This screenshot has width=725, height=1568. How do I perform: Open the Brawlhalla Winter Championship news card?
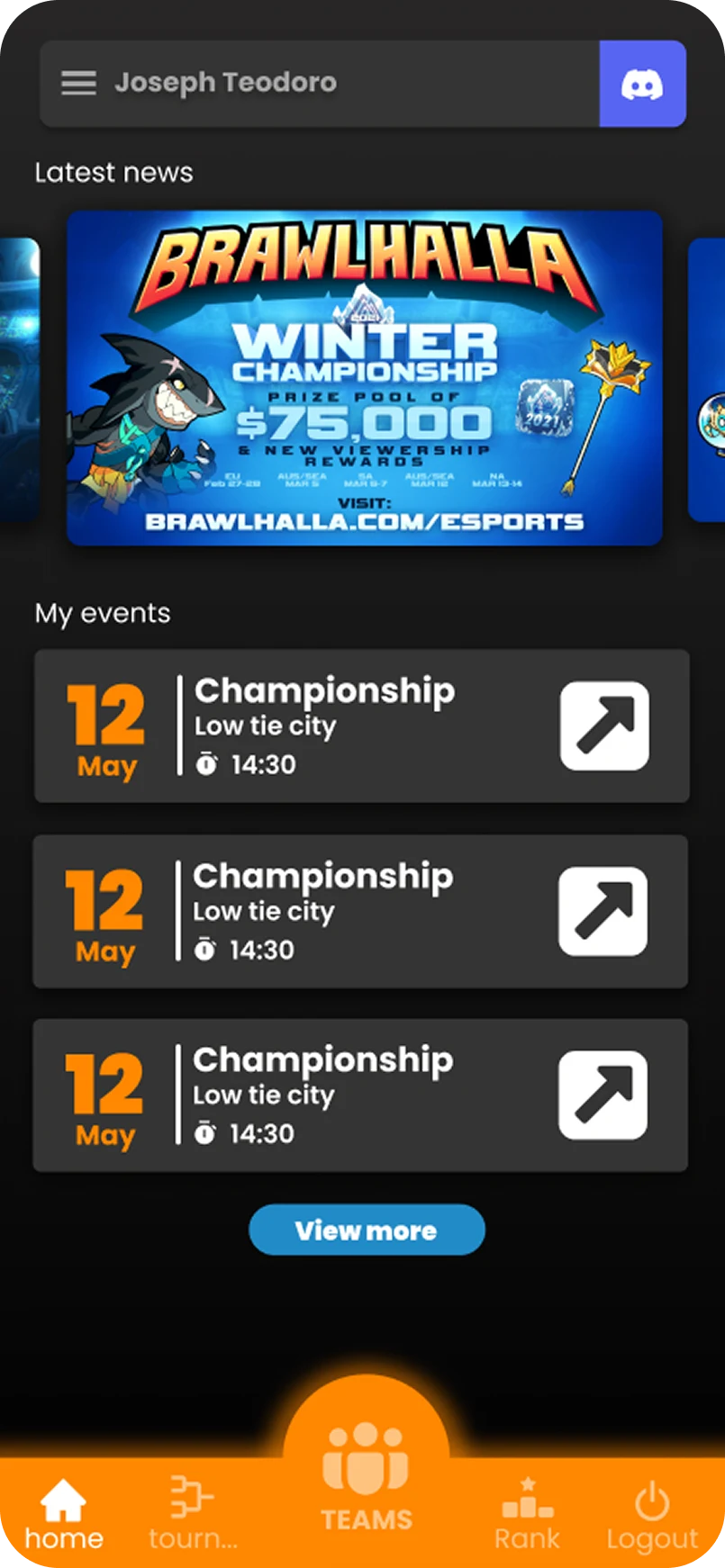click(x=365, y=378)
